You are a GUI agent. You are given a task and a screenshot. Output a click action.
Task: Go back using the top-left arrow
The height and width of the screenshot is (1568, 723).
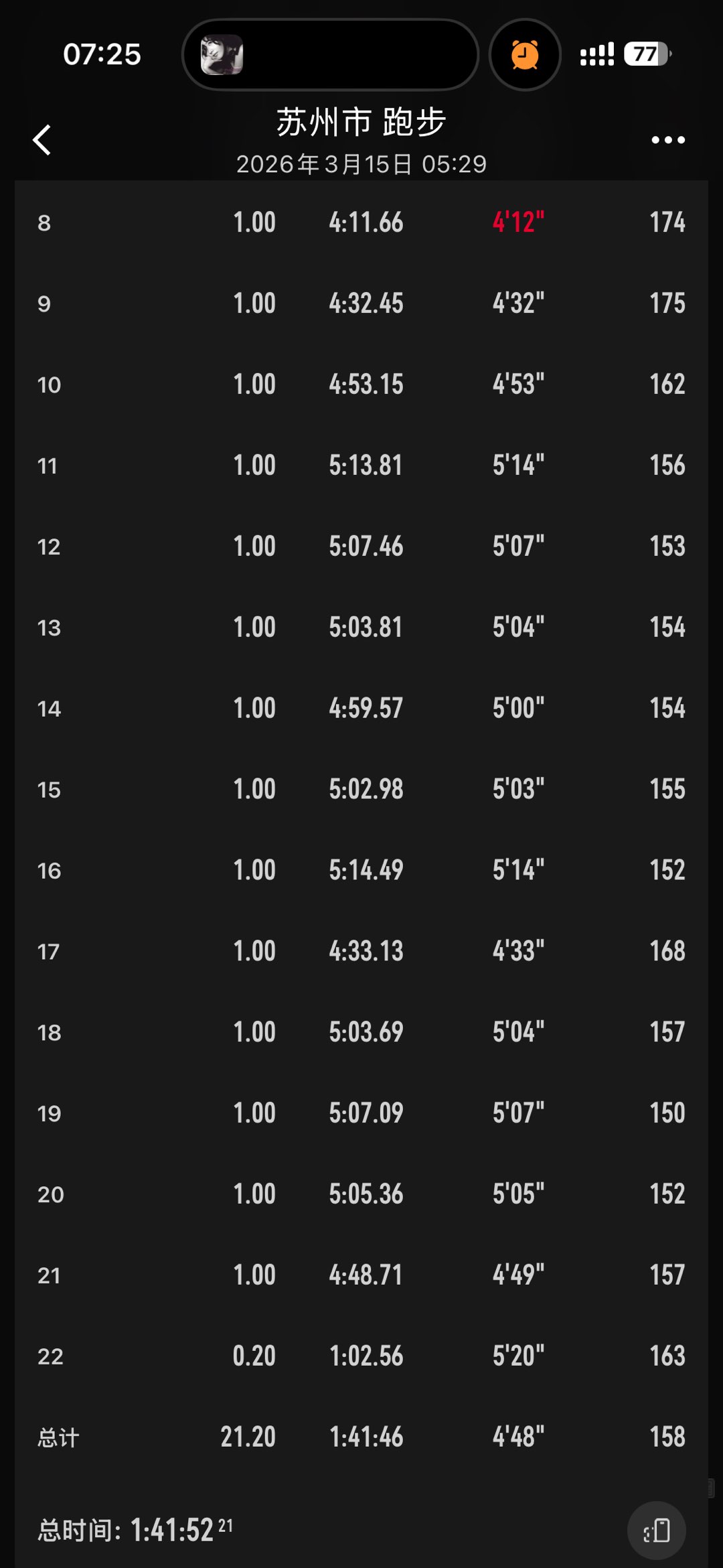42,140
